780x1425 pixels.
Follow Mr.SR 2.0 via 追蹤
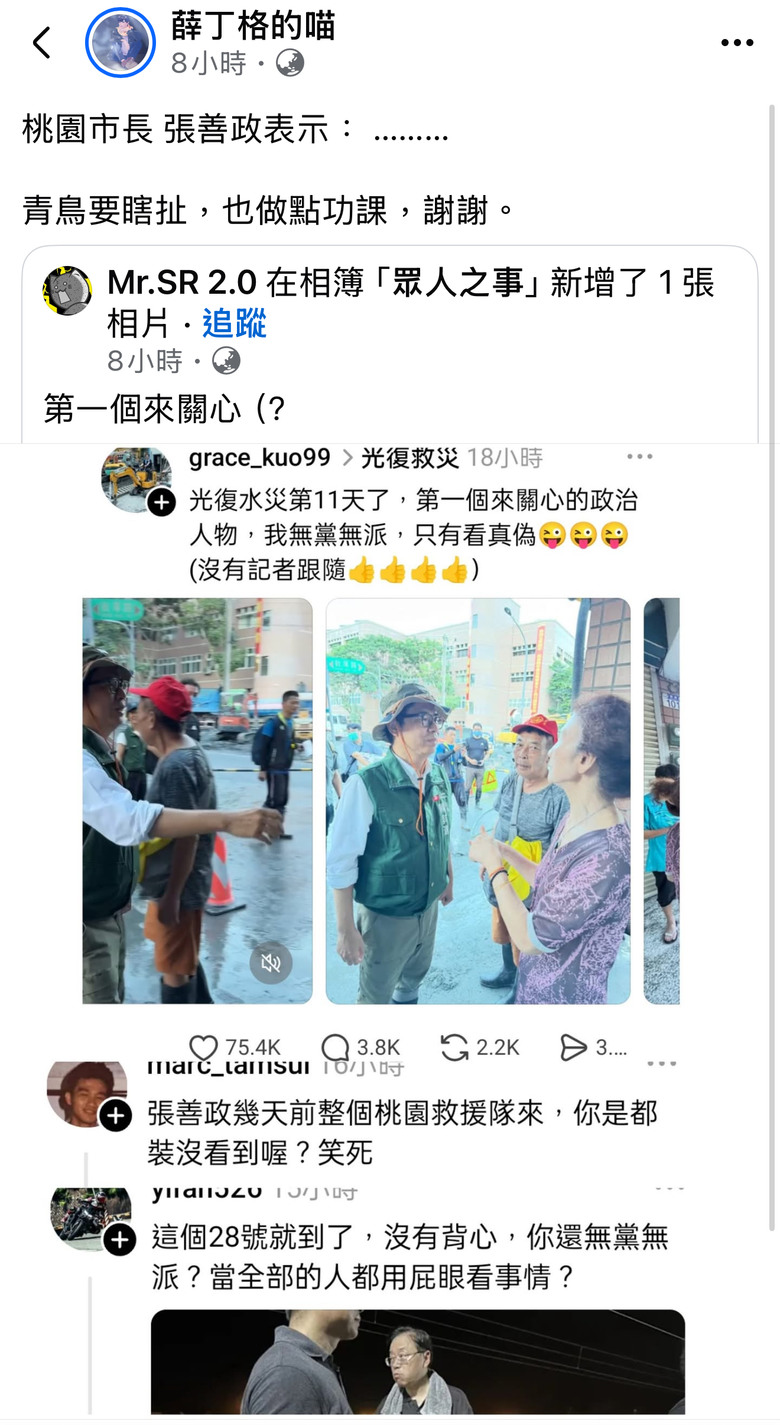(234, 323)
